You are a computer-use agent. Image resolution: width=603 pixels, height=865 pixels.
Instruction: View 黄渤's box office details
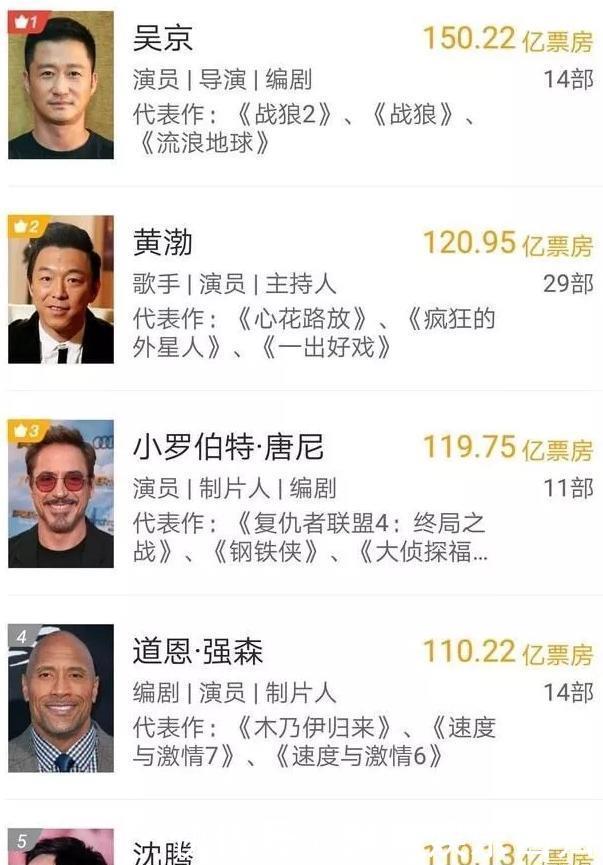point(507,243)
